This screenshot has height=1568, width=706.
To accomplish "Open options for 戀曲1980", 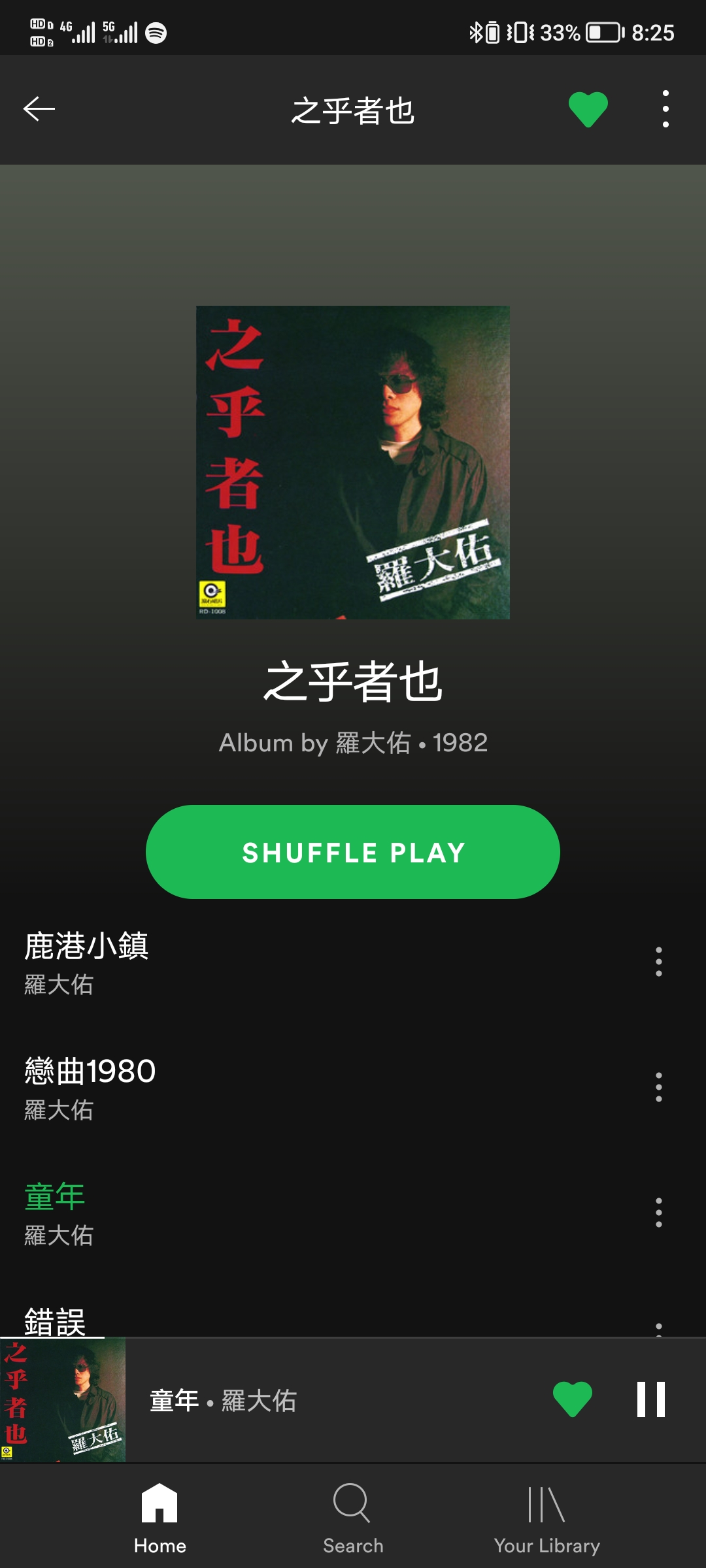I will coord(658,1087).
